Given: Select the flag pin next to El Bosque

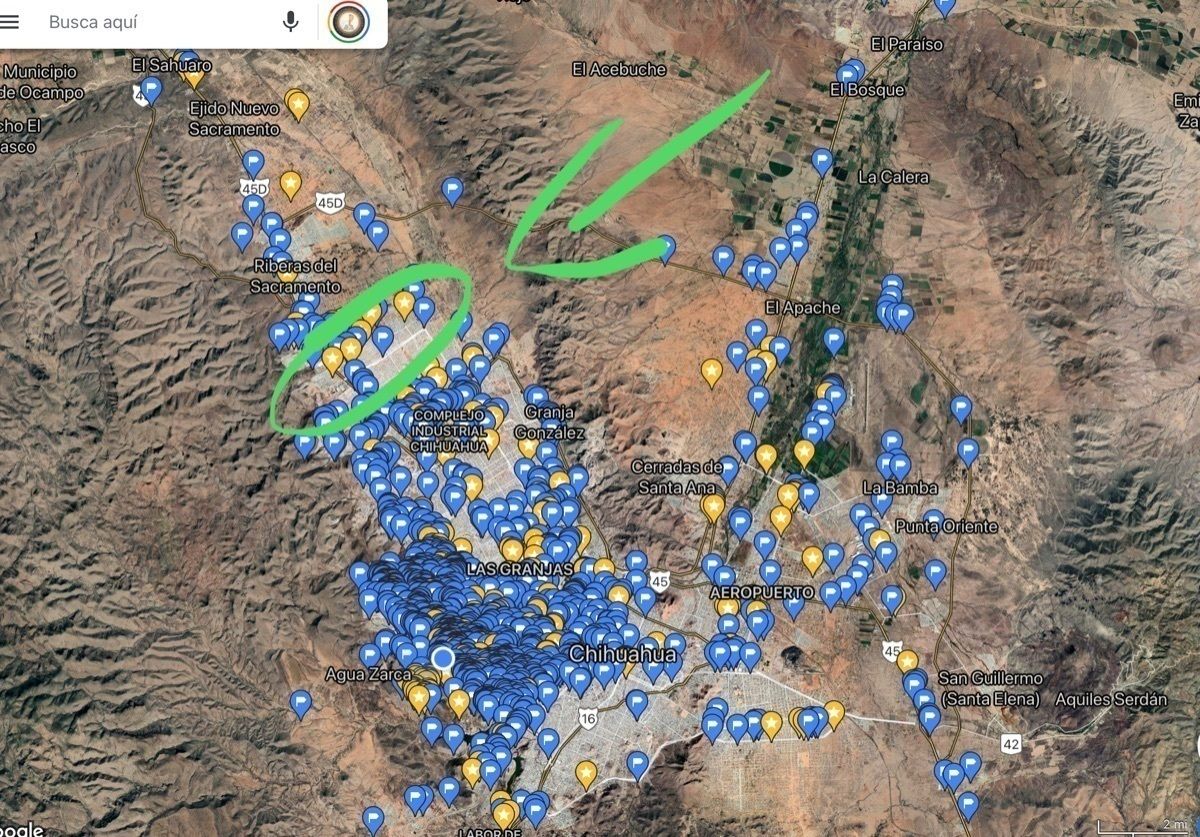Looking at the screenshot, I should pos(848,75).
